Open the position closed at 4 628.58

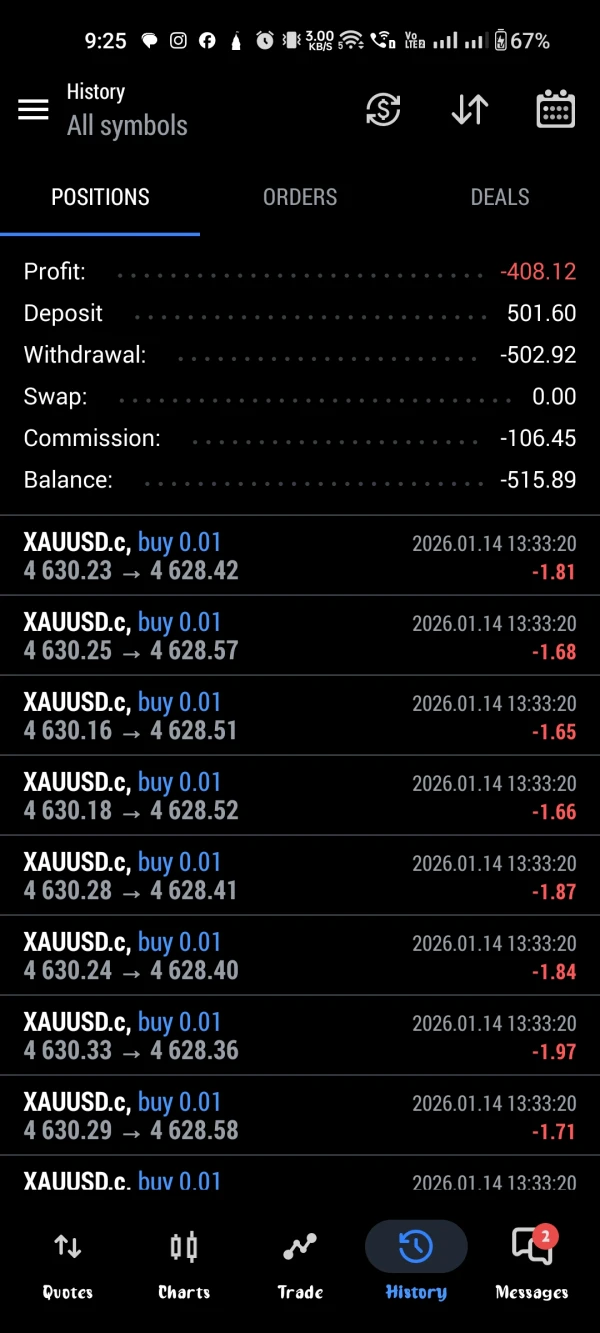(300, 1116)
